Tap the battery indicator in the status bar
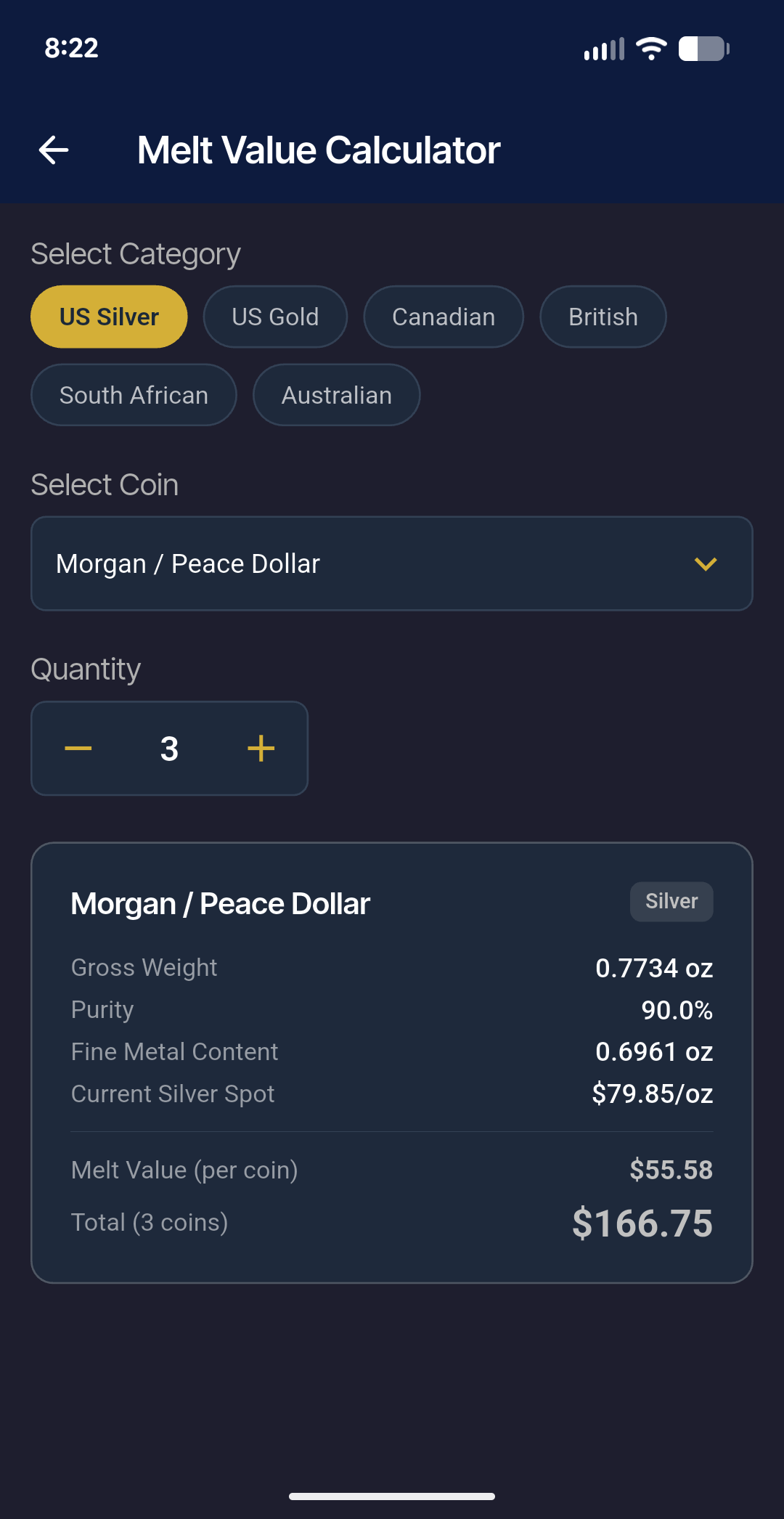Screen dimensions: 784x1519 [702, 49]
